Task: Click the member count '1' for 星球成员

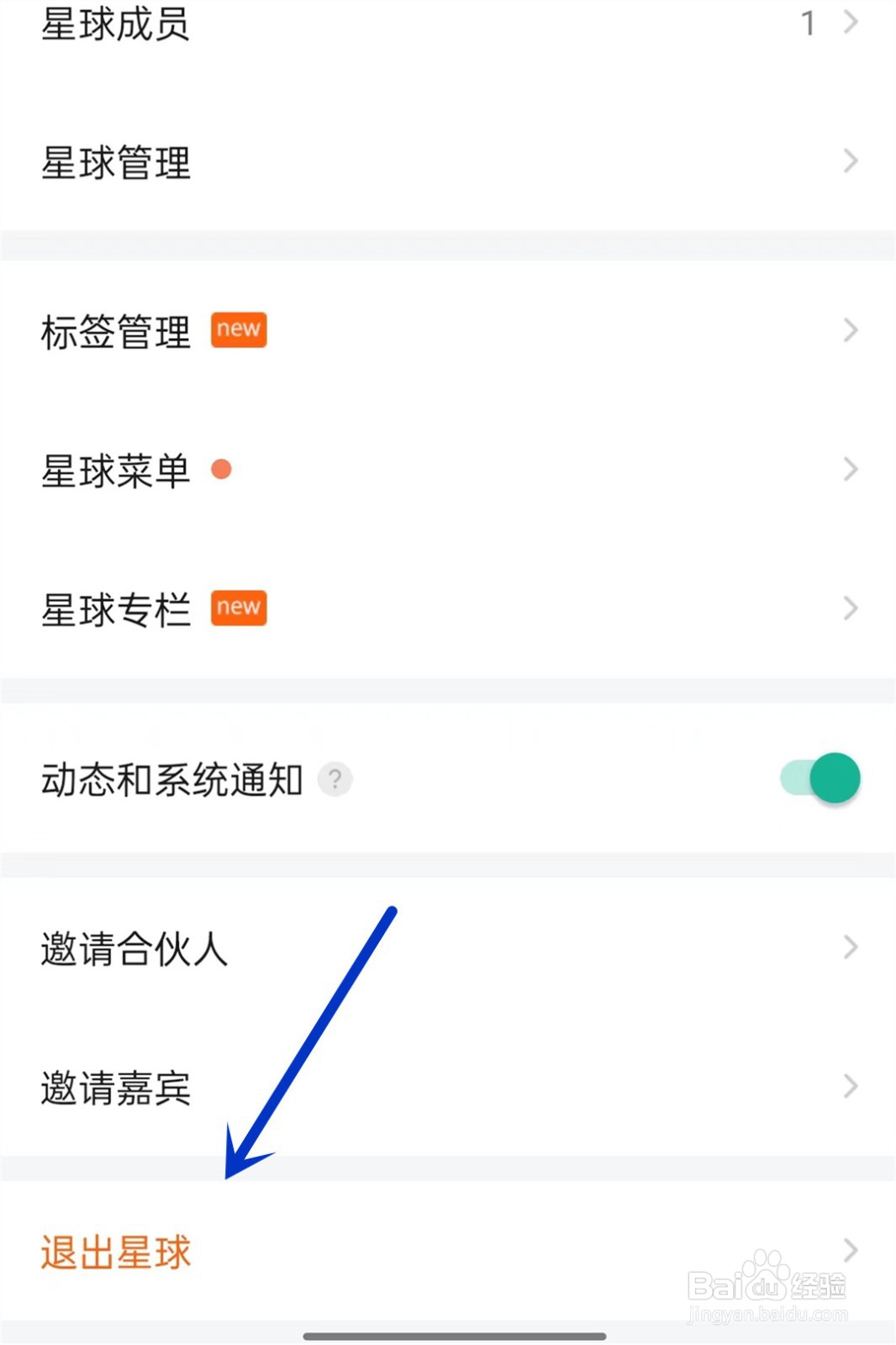Action: click(x=807, y=24)
